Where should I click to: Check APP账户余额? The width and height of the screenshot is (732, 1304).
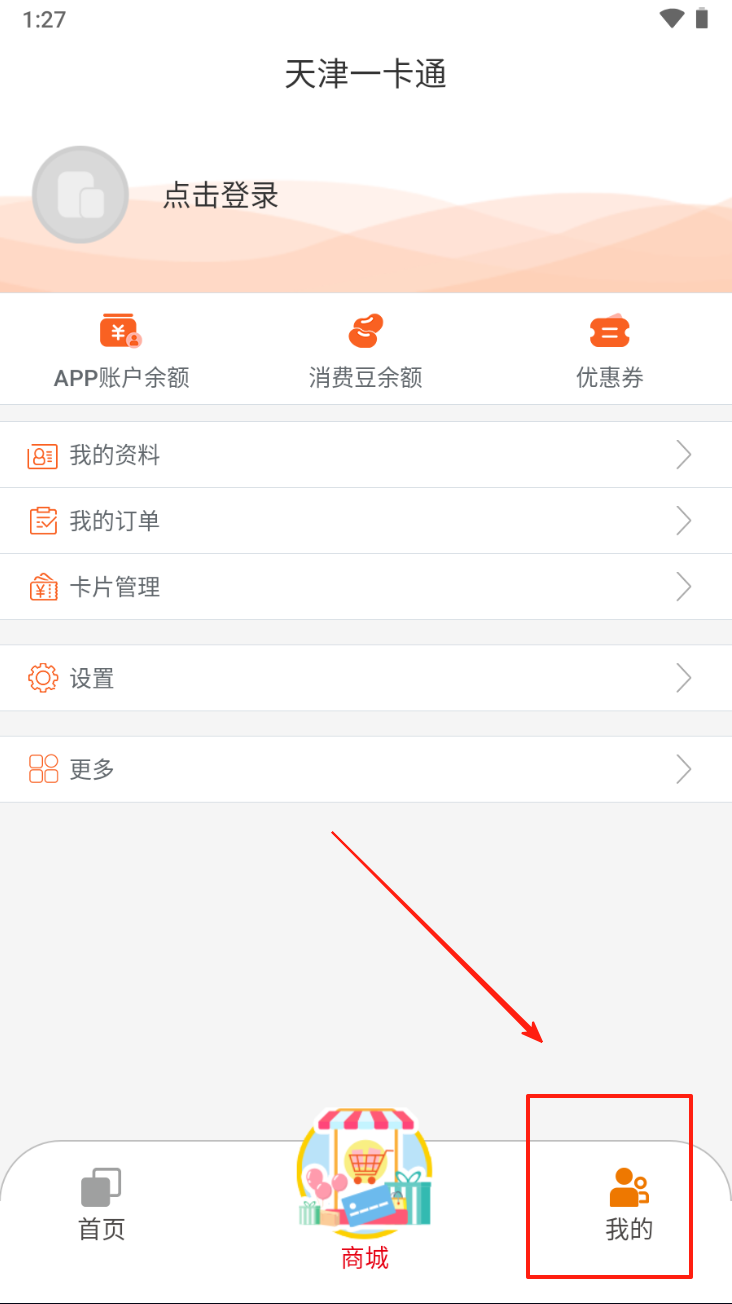click(x=121, y=351)
